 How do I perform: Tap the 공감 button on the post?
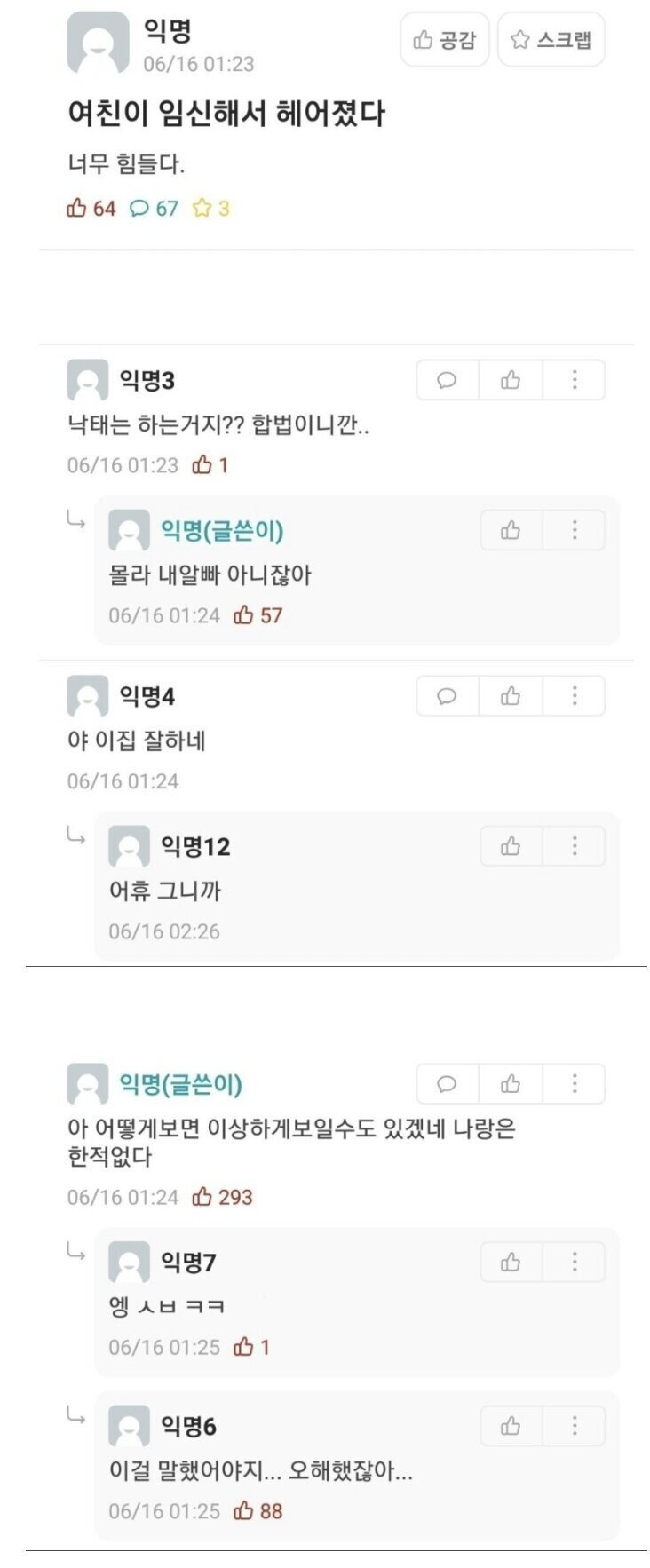tap(444, 40)
